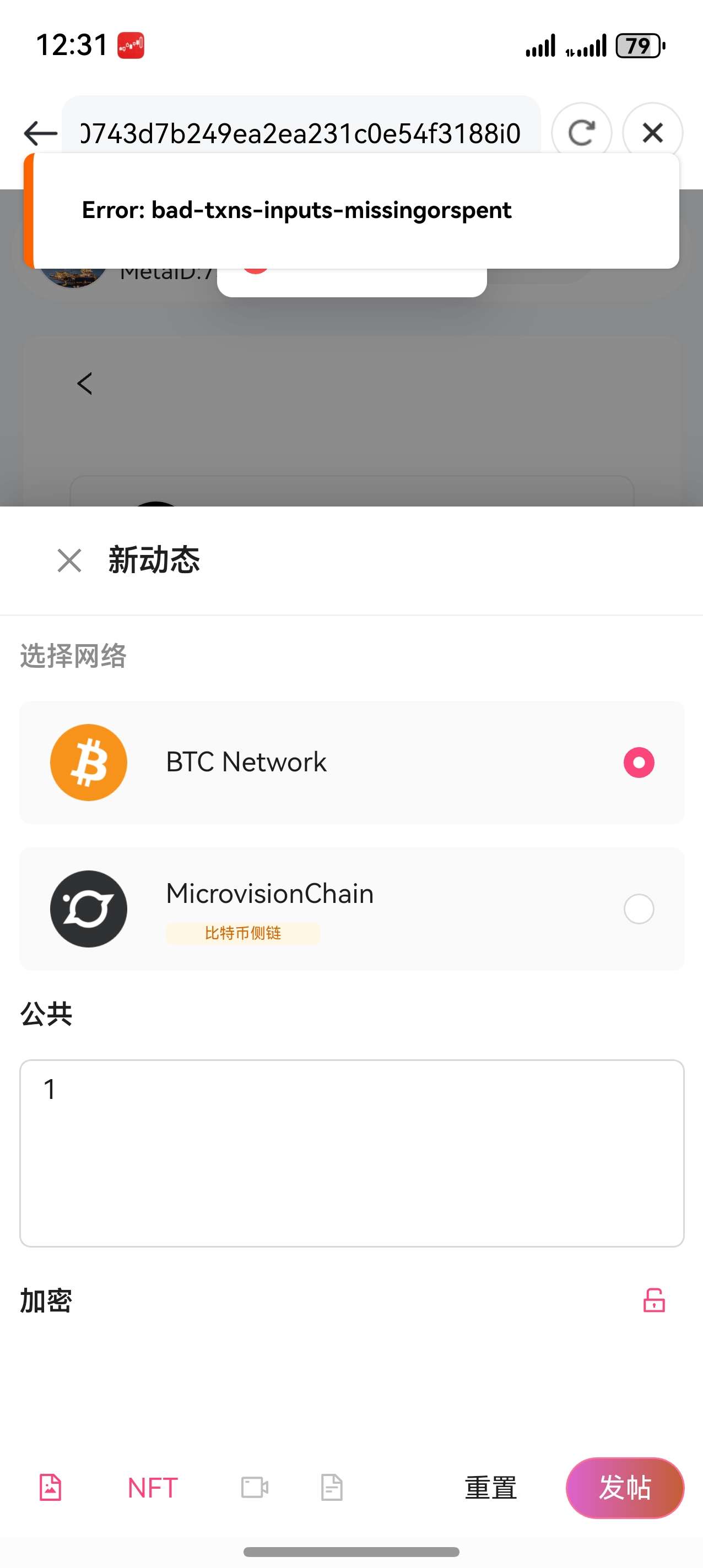703x1568 pixels.
Task: Go back using the browser arrow
Action: point(40,133)
